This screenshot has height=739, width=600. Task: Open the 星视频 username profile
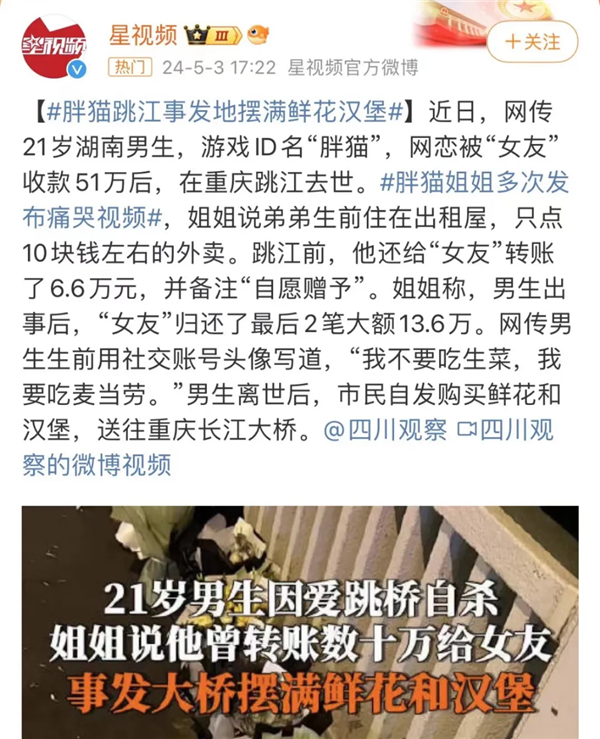144,36
